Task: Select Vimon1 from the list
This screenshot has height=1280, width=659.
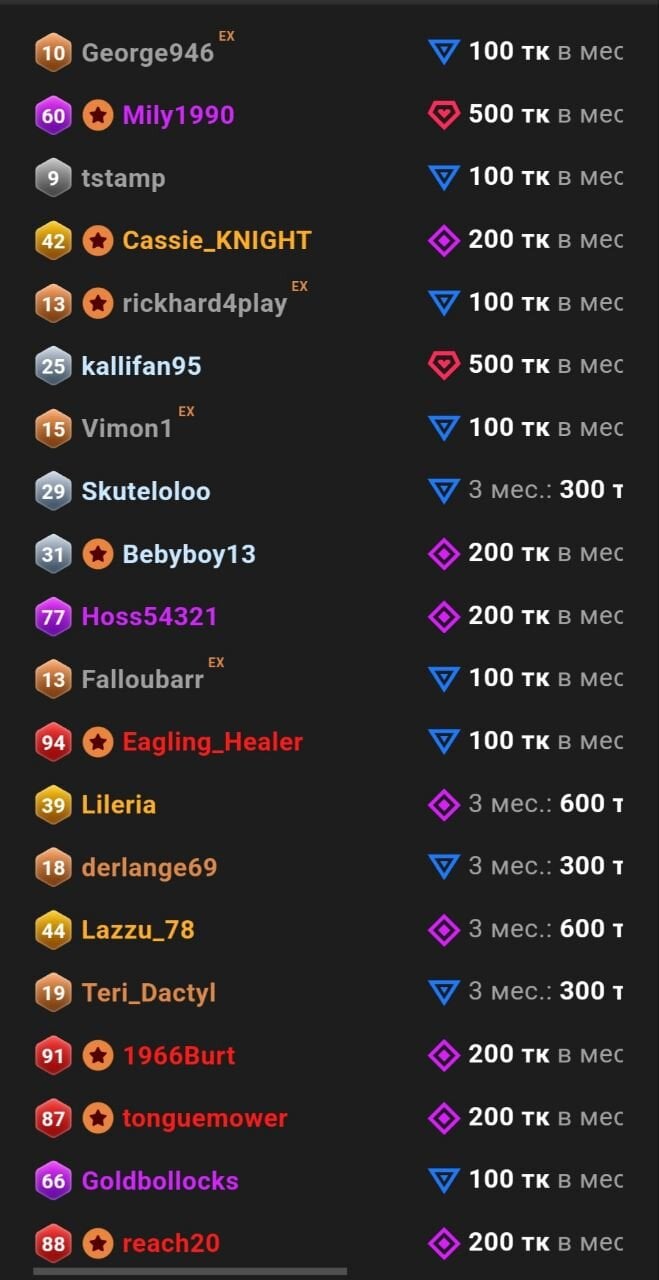Action: coord(127,429)
